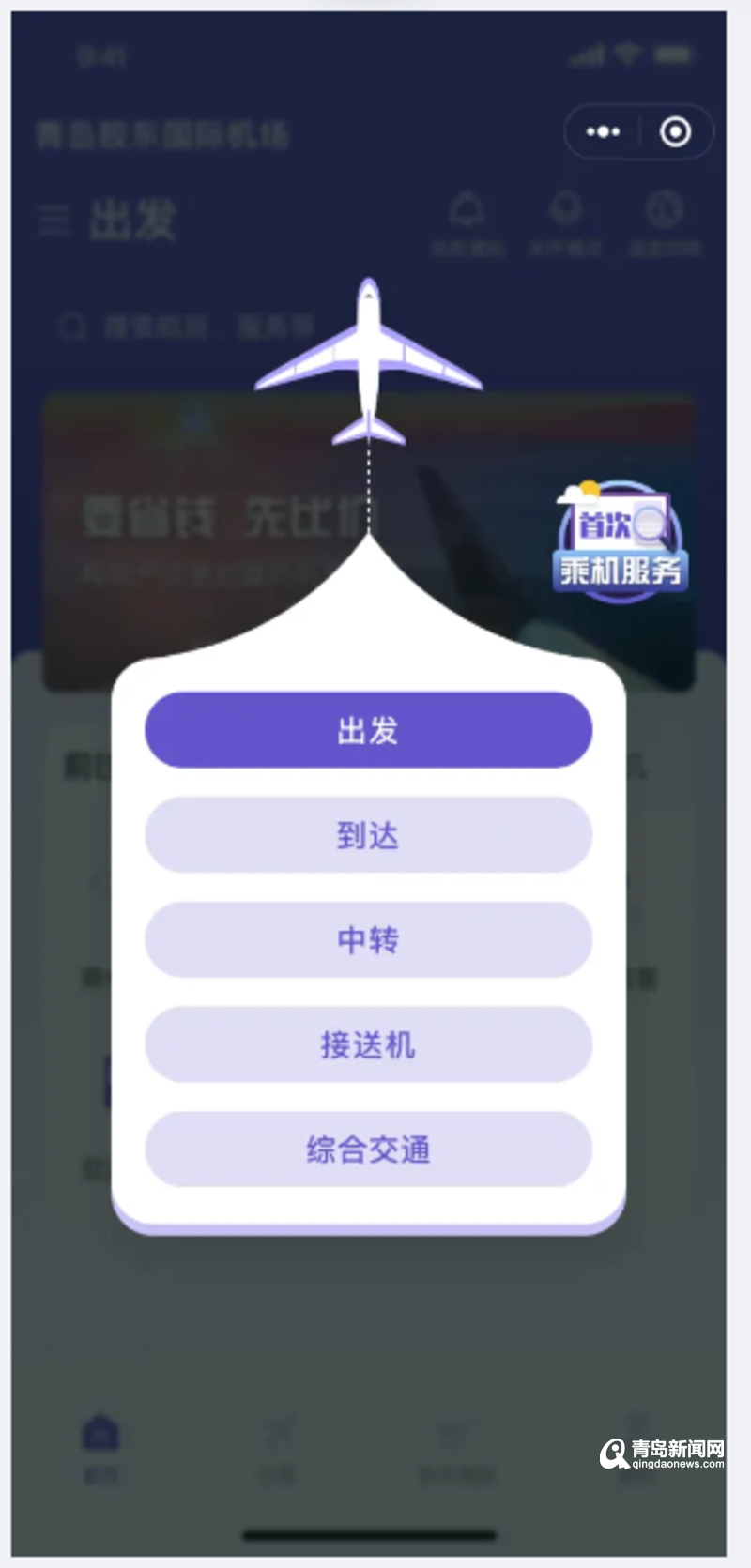Select the 出发 option

368,730
